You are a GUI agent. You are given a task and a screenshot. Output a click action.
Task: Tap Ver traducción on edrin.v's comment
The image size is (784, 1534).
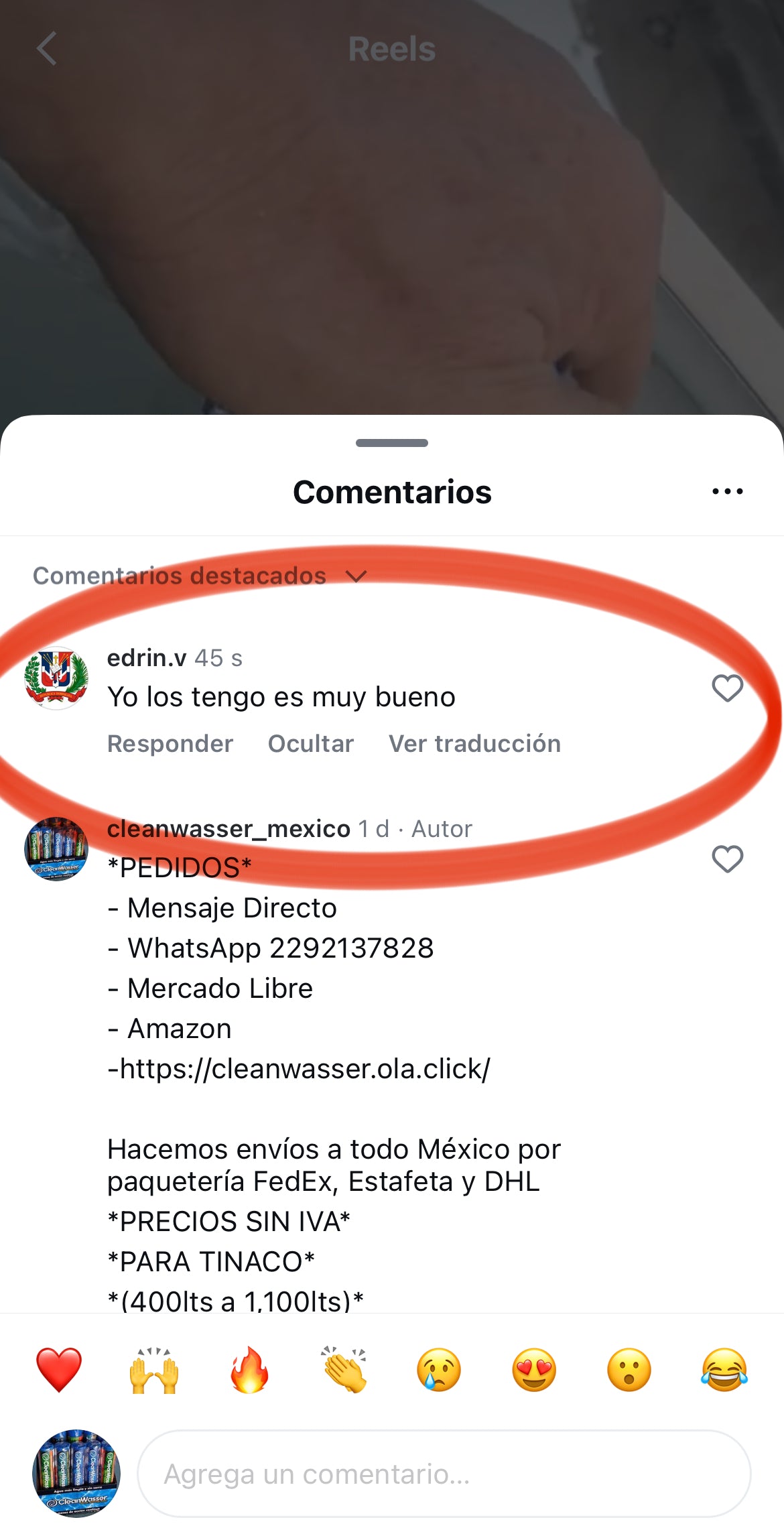tap(474, 744)
